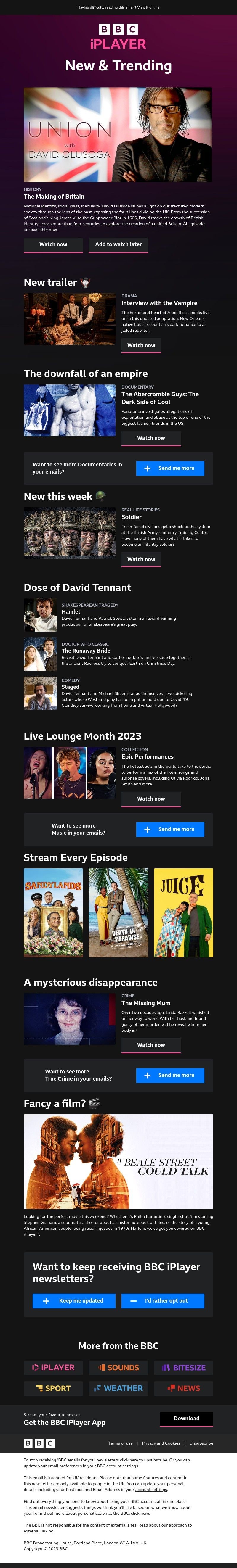Open the 'View it online' link
Viewport: 237px width, 1568px height.
point(148,8)
